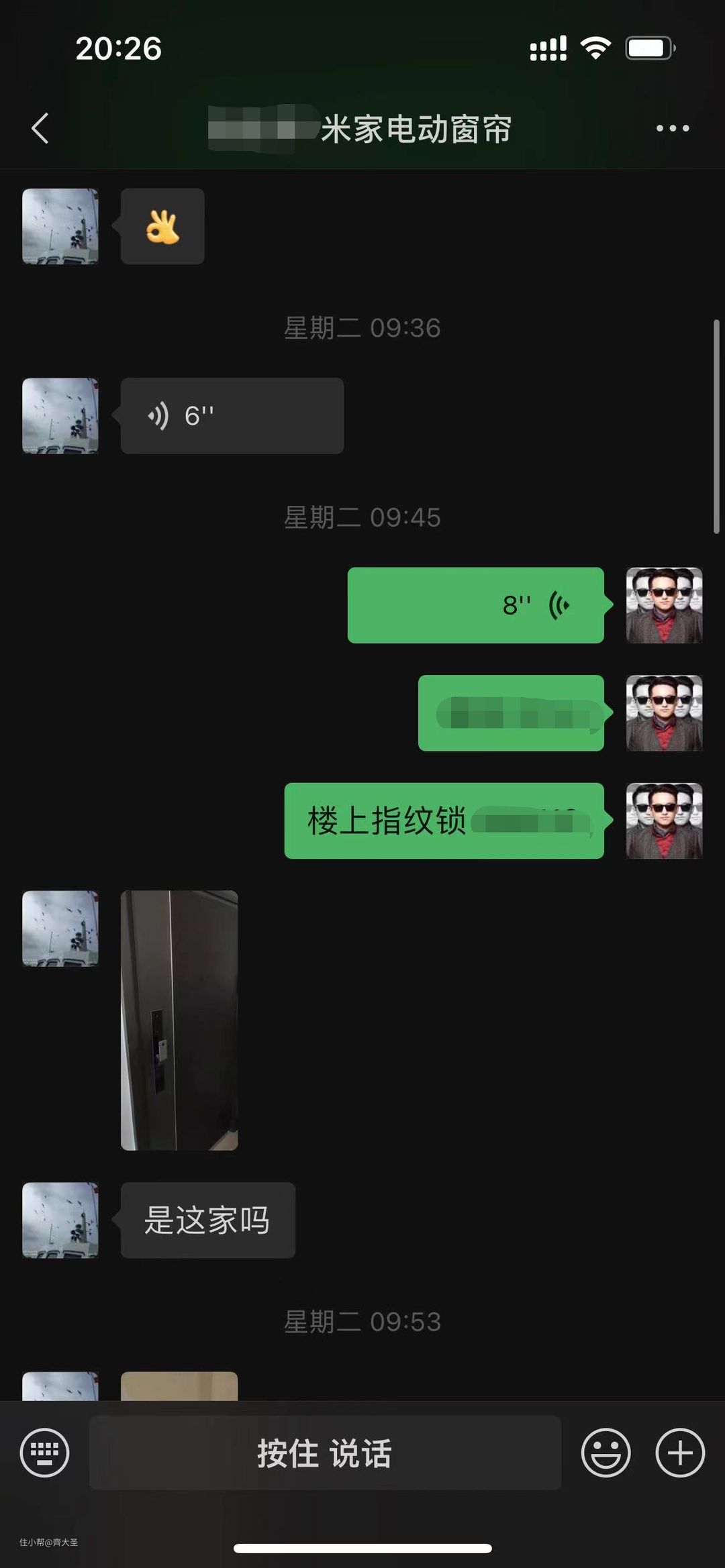Screen dimensions: 725x1568
Task: Play the 6-second voice message
Action: (232, 416)
